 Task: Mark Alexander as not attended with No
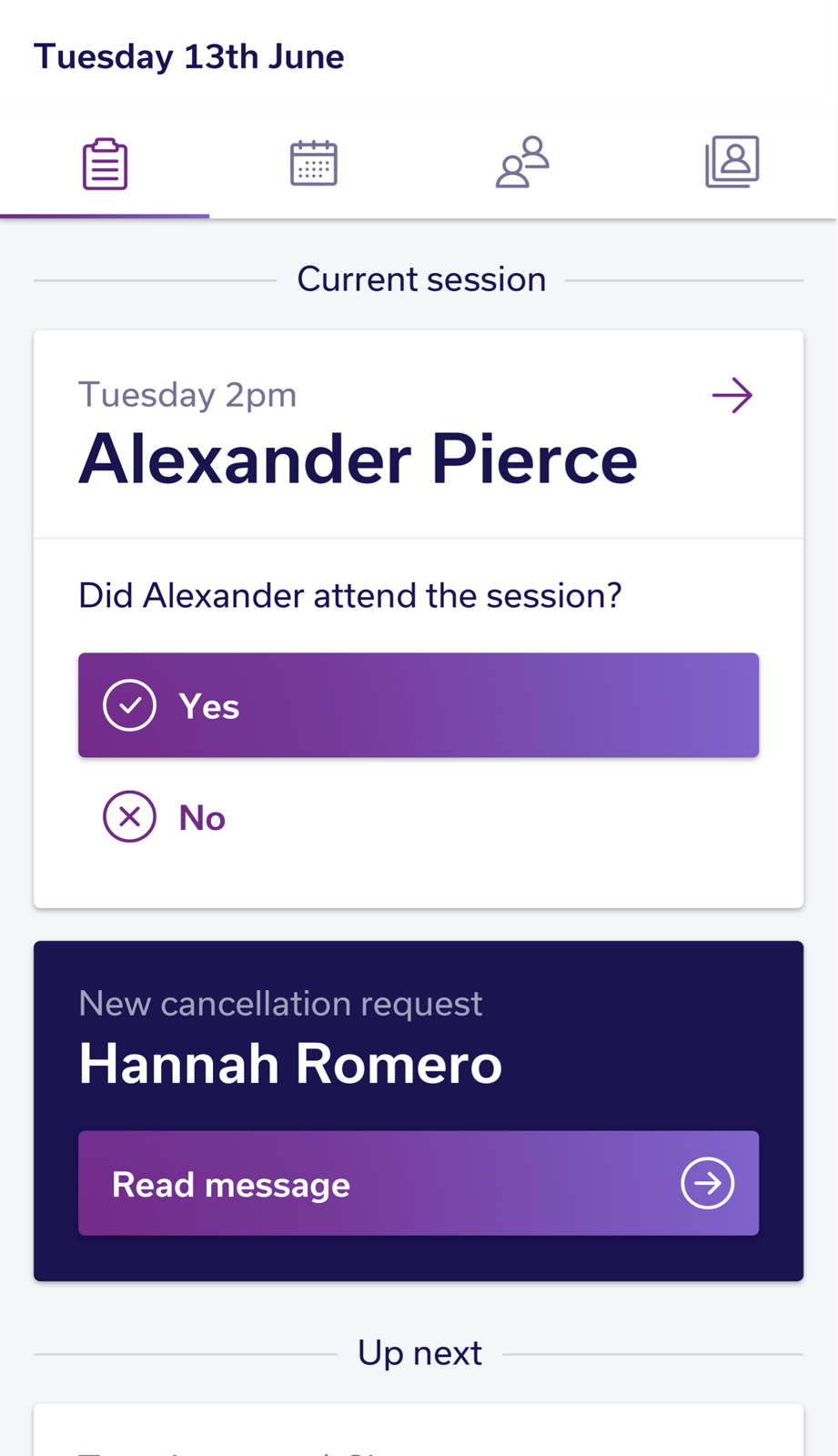pos(166,817)
